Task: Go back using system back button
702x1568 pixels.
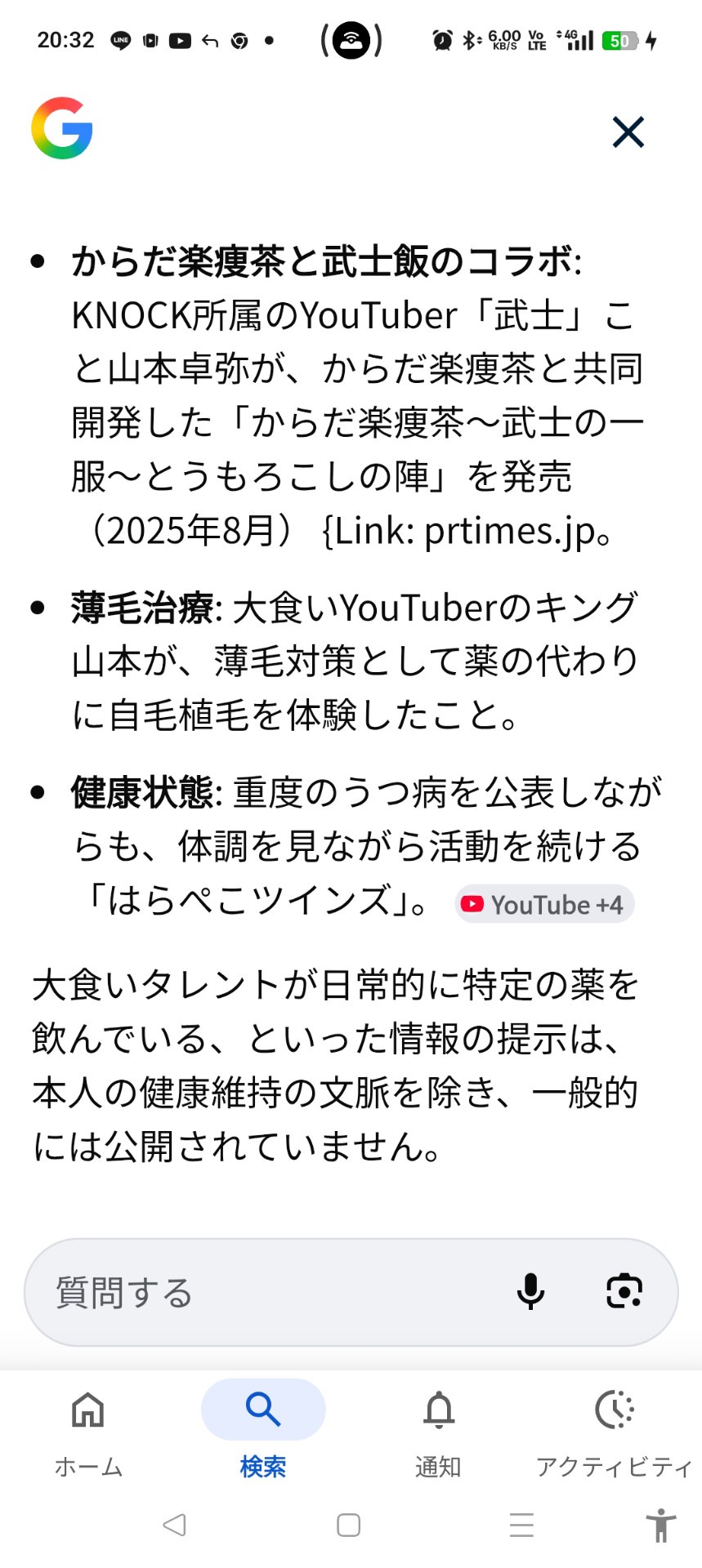Action: point(174,1525)
